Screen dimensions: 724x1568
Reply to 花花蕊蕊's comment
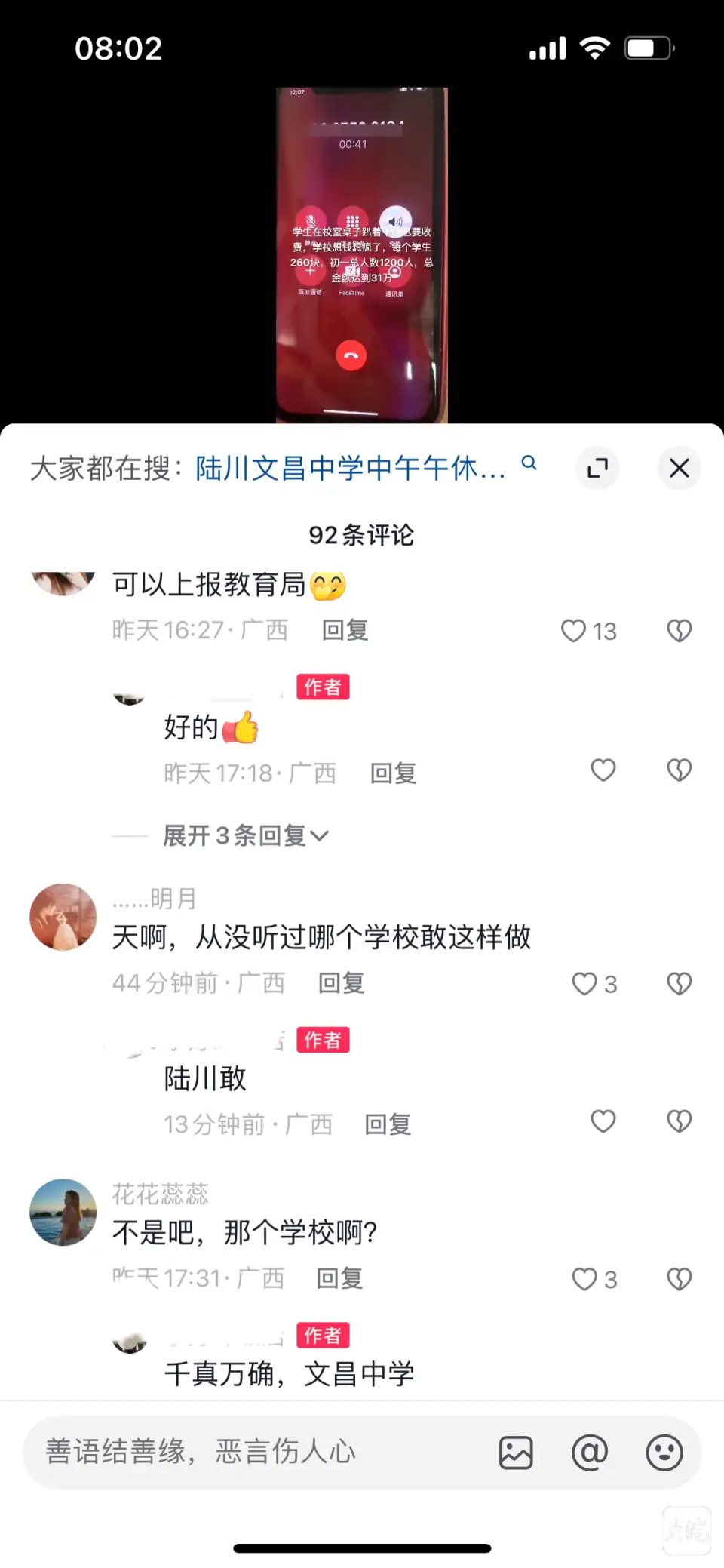(339, 1278)
